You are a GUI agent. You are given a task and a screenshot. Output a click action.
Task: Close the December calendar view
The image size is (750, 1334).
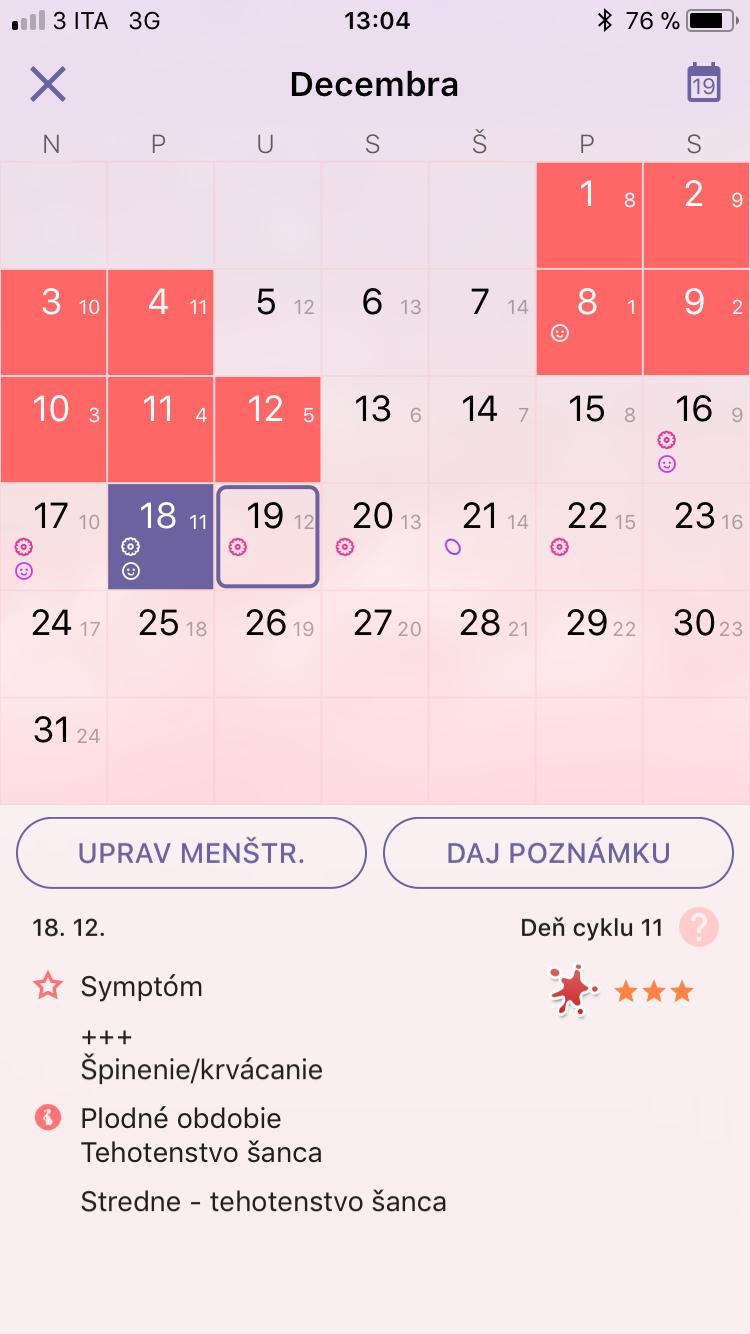click(47, 84)
